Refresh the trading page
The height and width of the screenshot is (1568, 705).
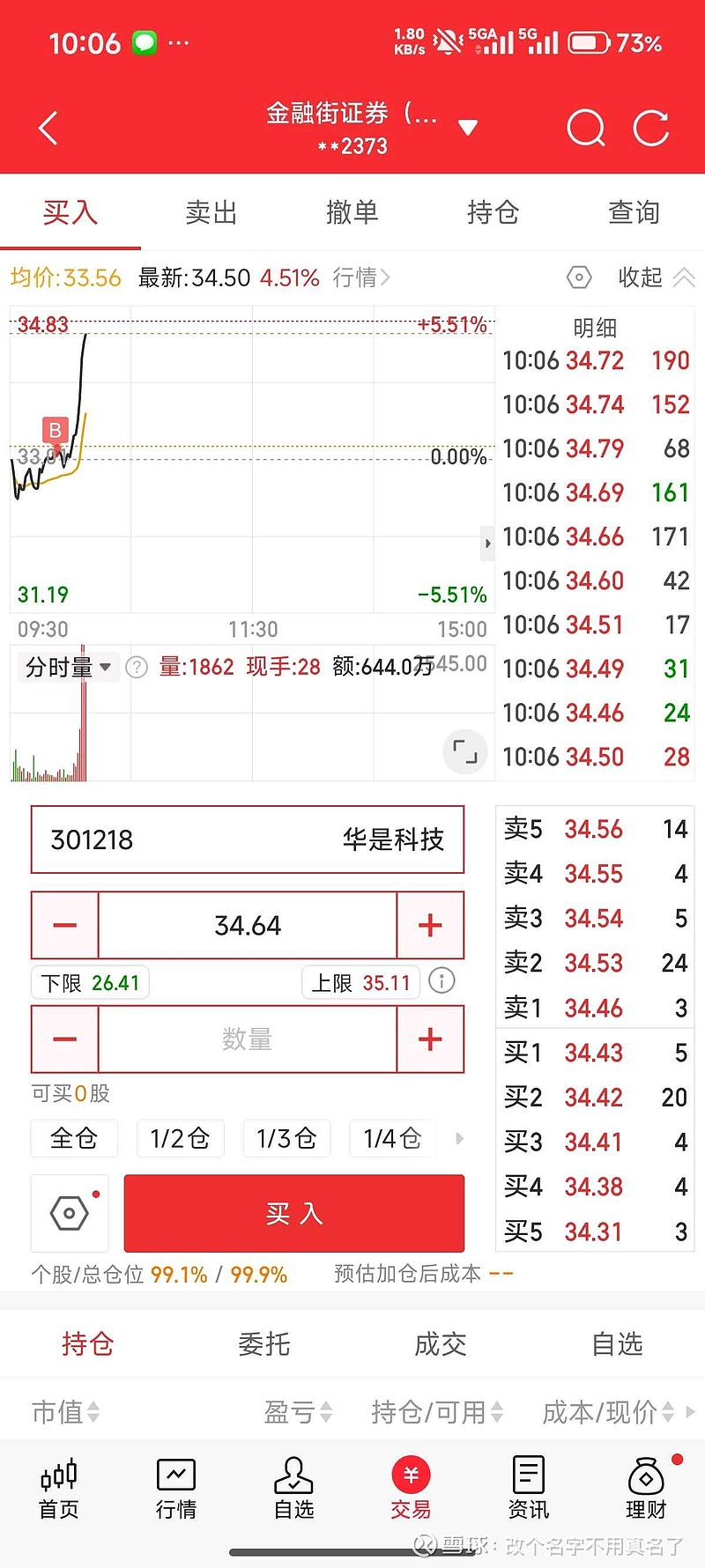pos(651,129)
